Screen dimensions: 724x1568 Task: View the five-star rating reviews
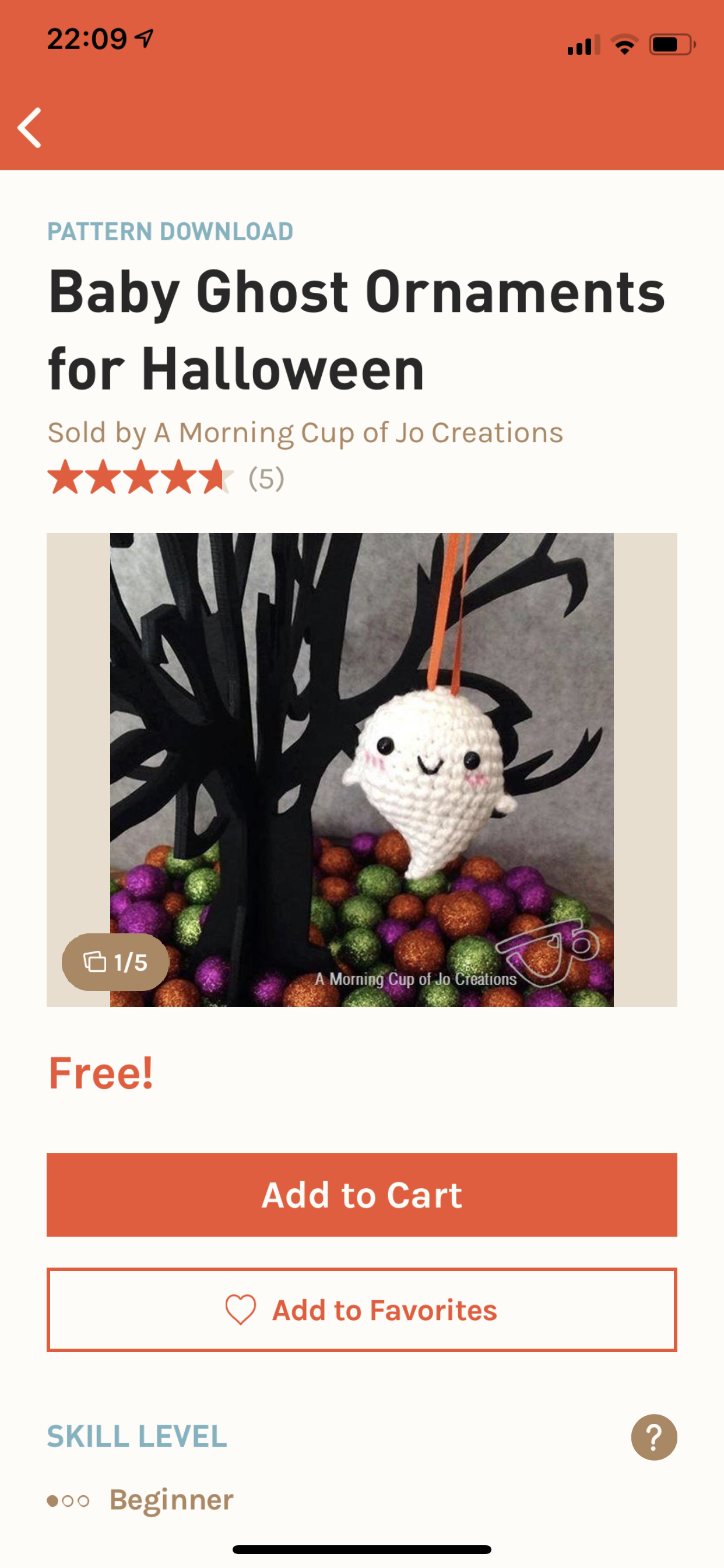(166, 477)
